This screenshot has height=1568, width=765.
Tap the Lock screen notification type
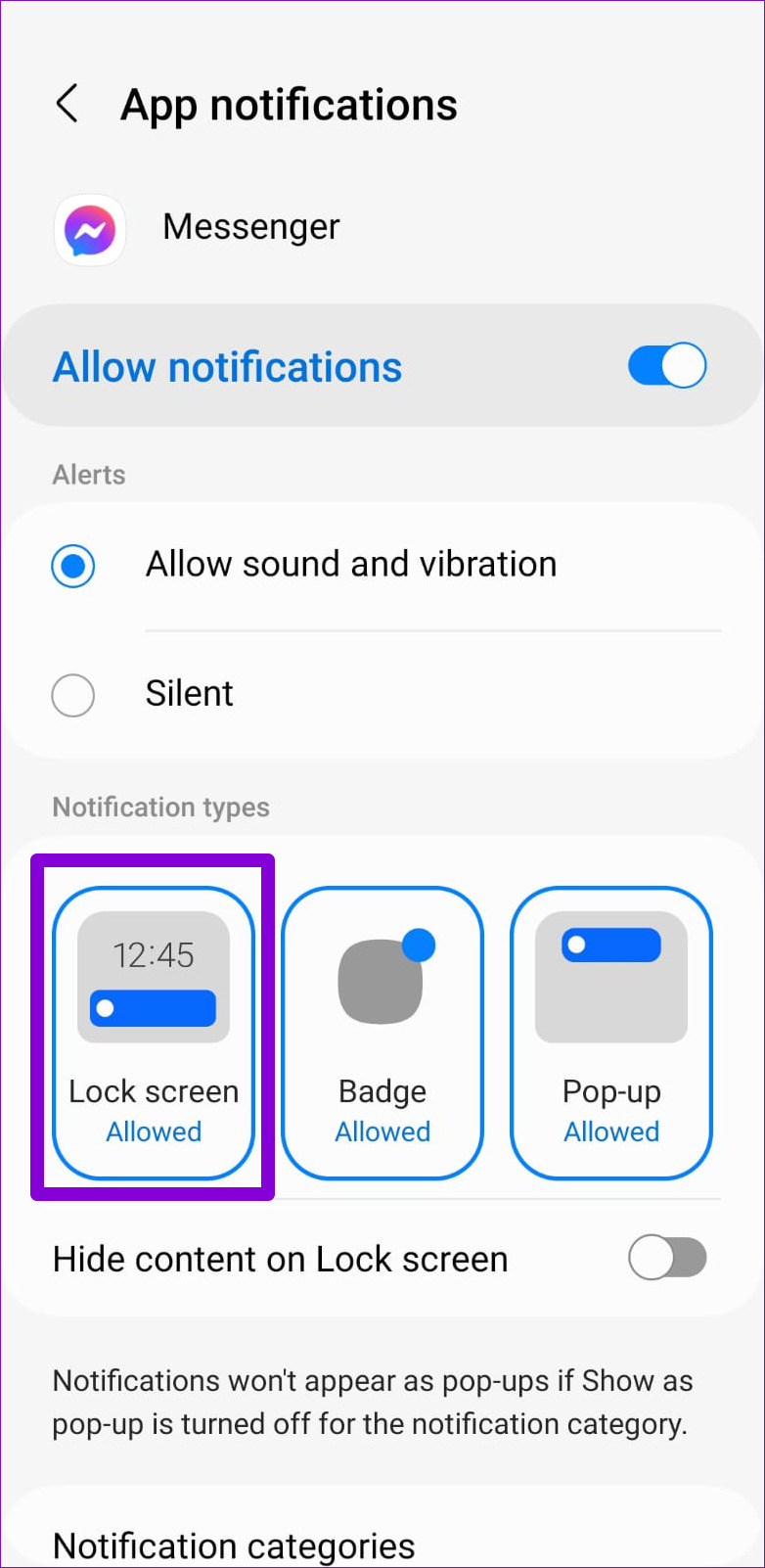click(x=154, y=1033)
